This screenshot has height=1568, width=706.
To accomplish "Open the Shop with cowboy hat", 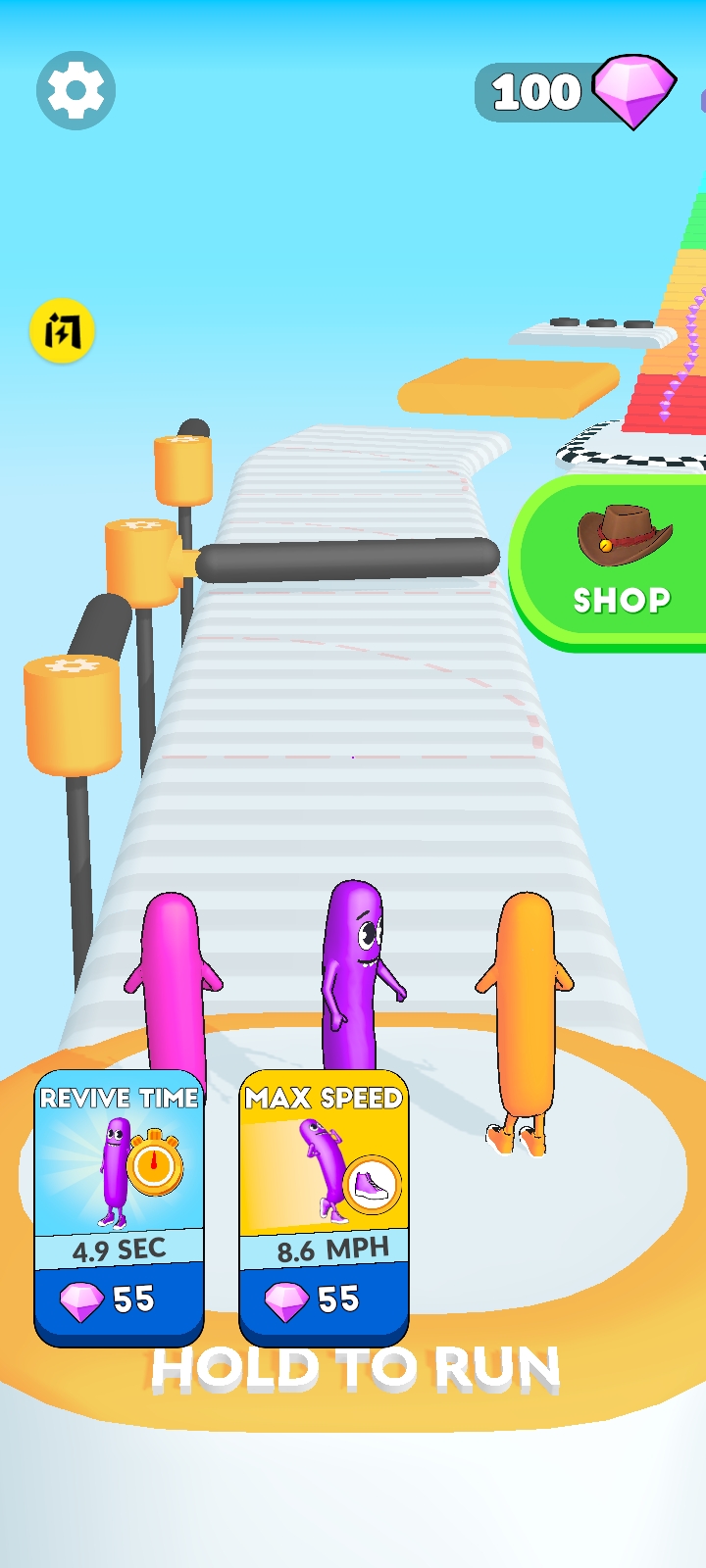I will click(x=620, y=563).
